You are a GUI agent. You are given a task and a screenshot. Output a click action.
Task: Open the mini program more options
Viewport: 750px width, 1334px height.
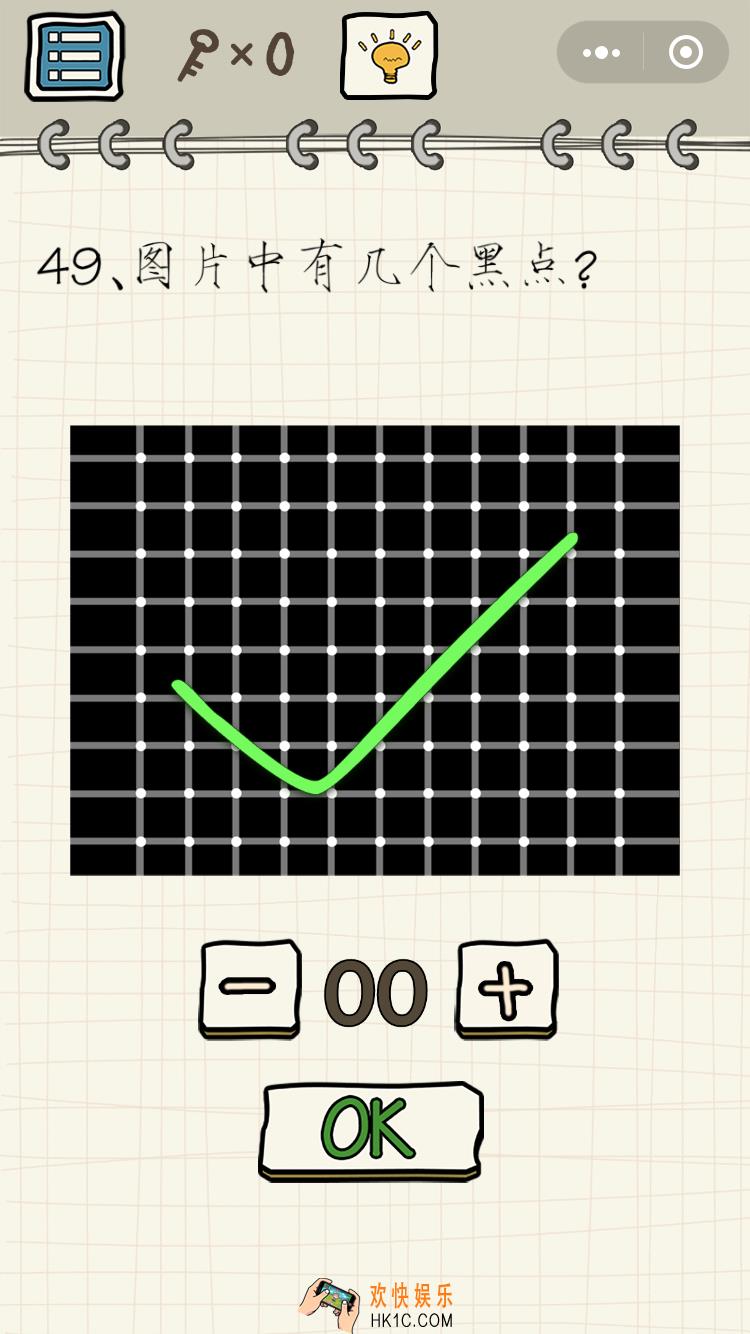coord(601,52)
